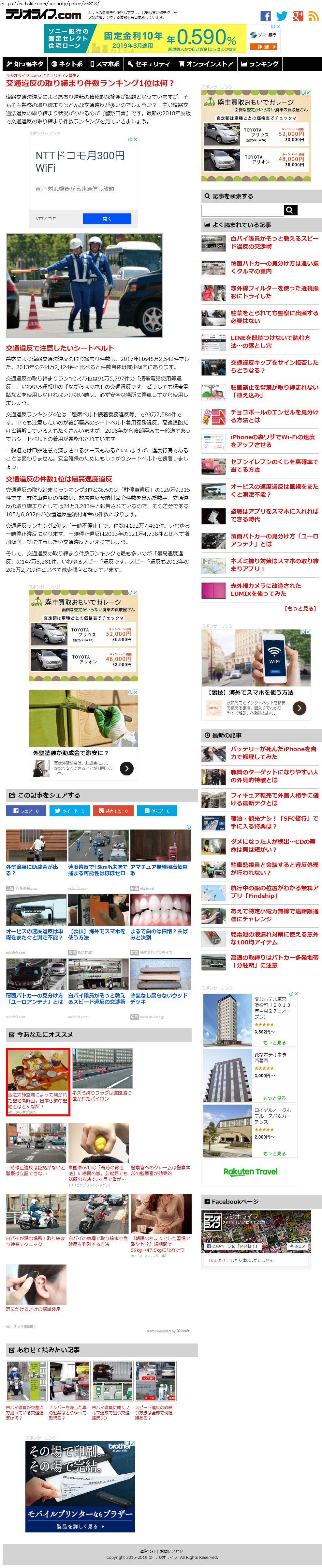Tap 開く on the NTTドコモ WiFi ad

(x=107, y=219)
